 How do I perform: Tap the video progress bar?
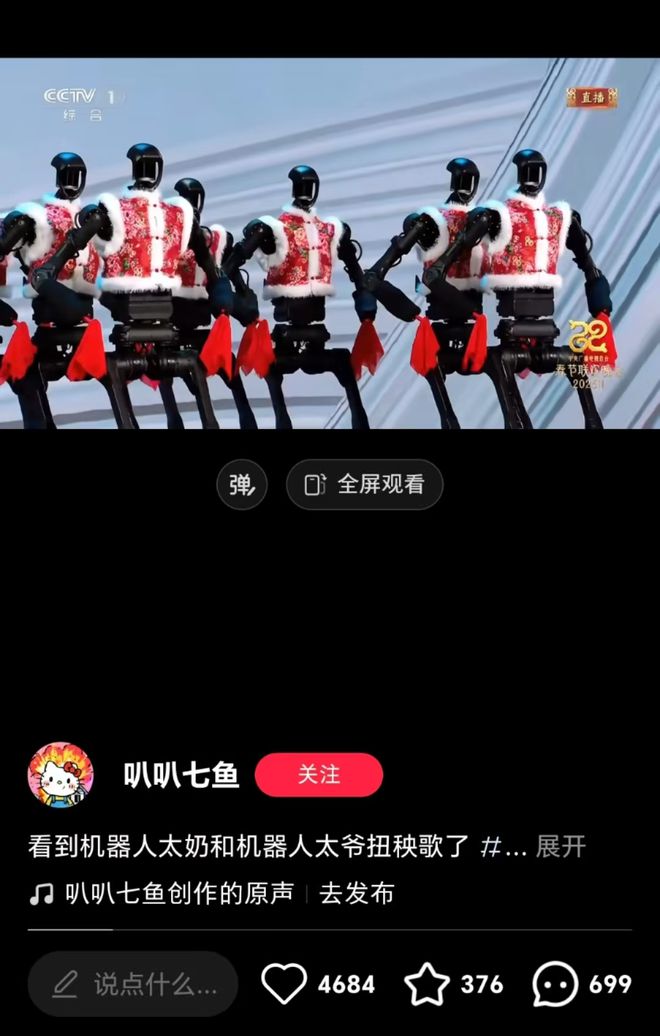click(330, 930)
